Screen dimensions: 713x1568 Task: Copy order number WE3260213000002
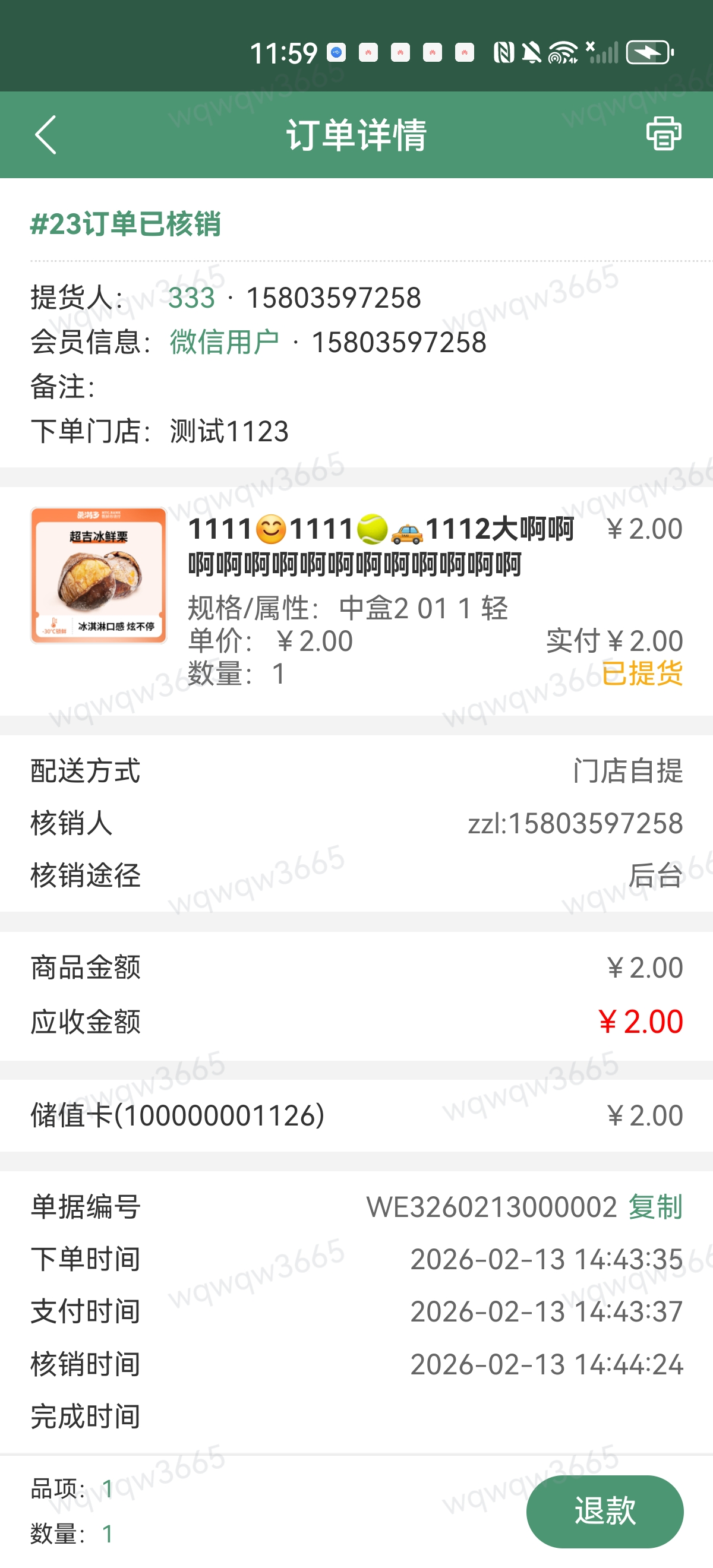tap(655, 1206)
